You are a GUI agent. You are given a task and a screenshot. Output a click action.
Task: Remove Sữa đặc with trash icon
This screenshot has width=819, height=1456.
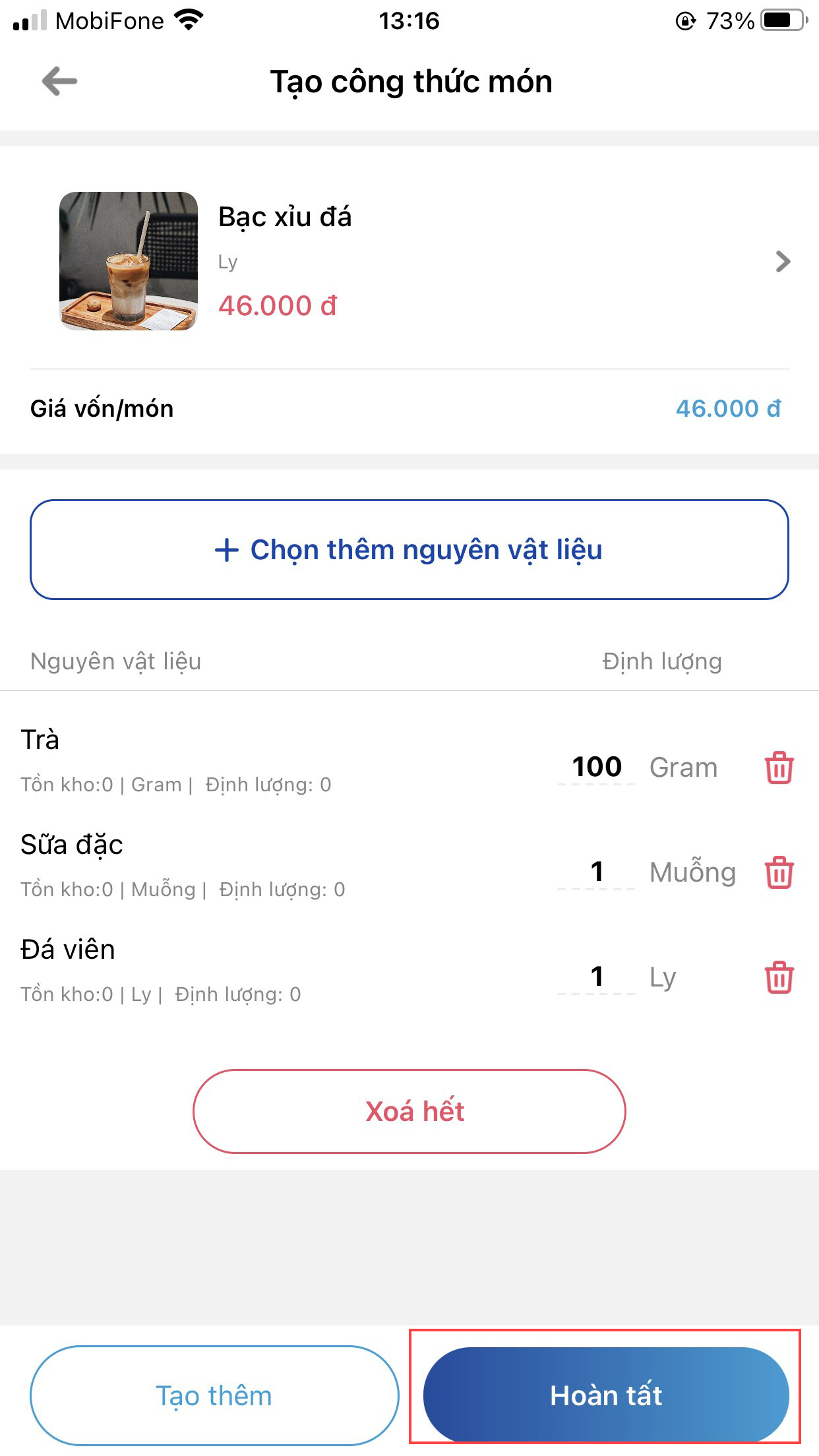(779, 872)
